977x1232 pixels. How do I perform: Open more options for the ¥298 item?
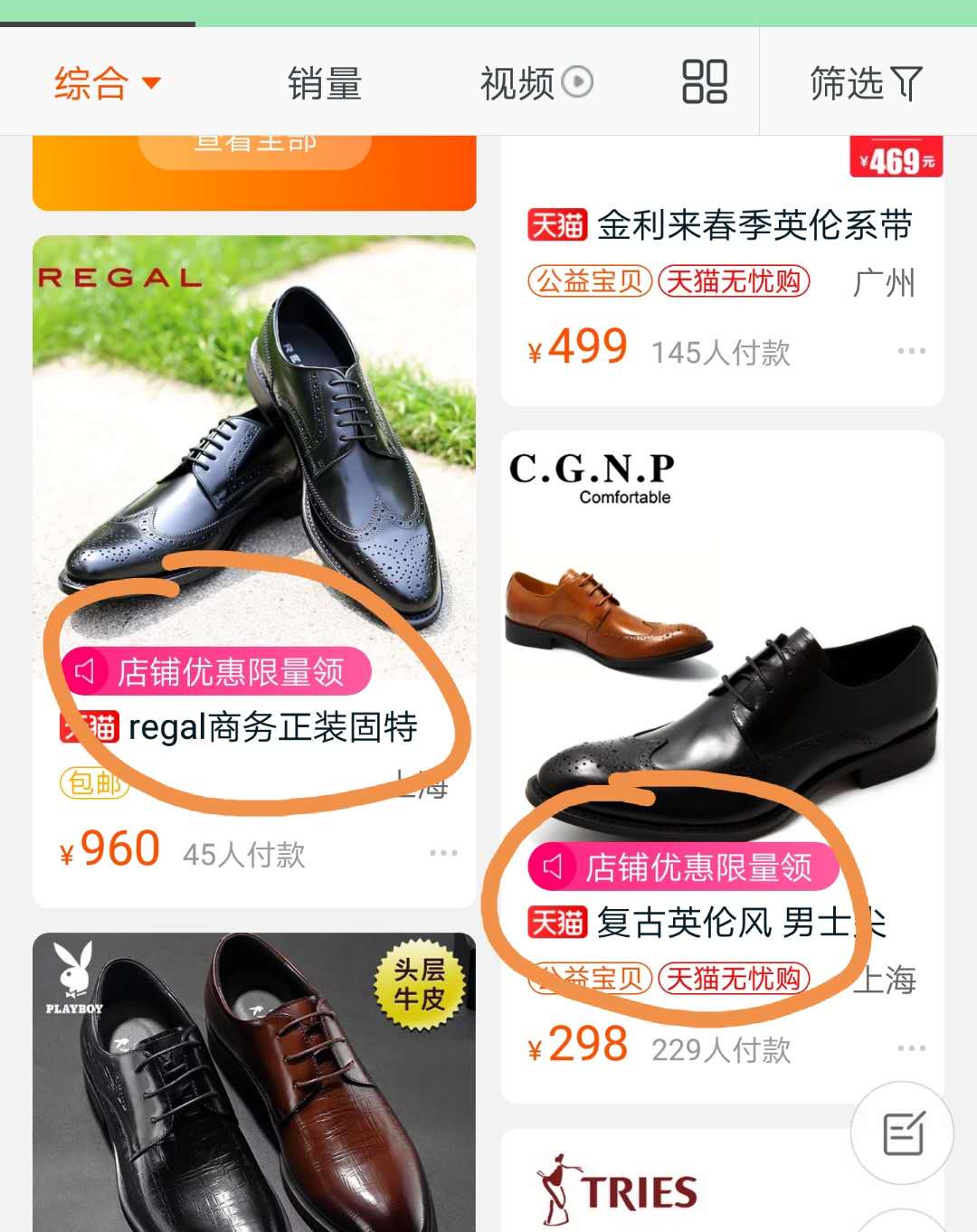click(911, 1048)
